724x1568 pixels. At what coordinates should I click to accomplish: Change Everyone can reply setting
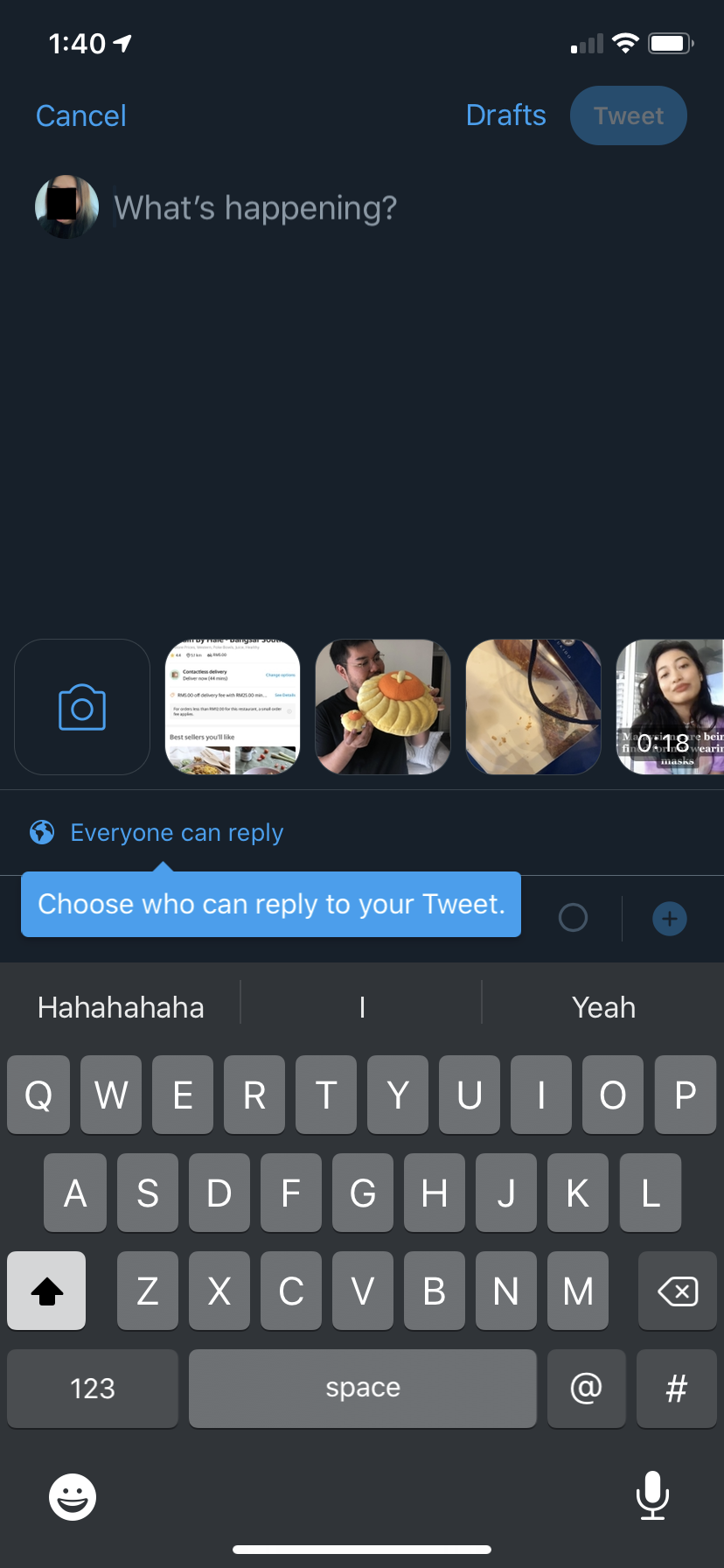[x=176, y=832]
